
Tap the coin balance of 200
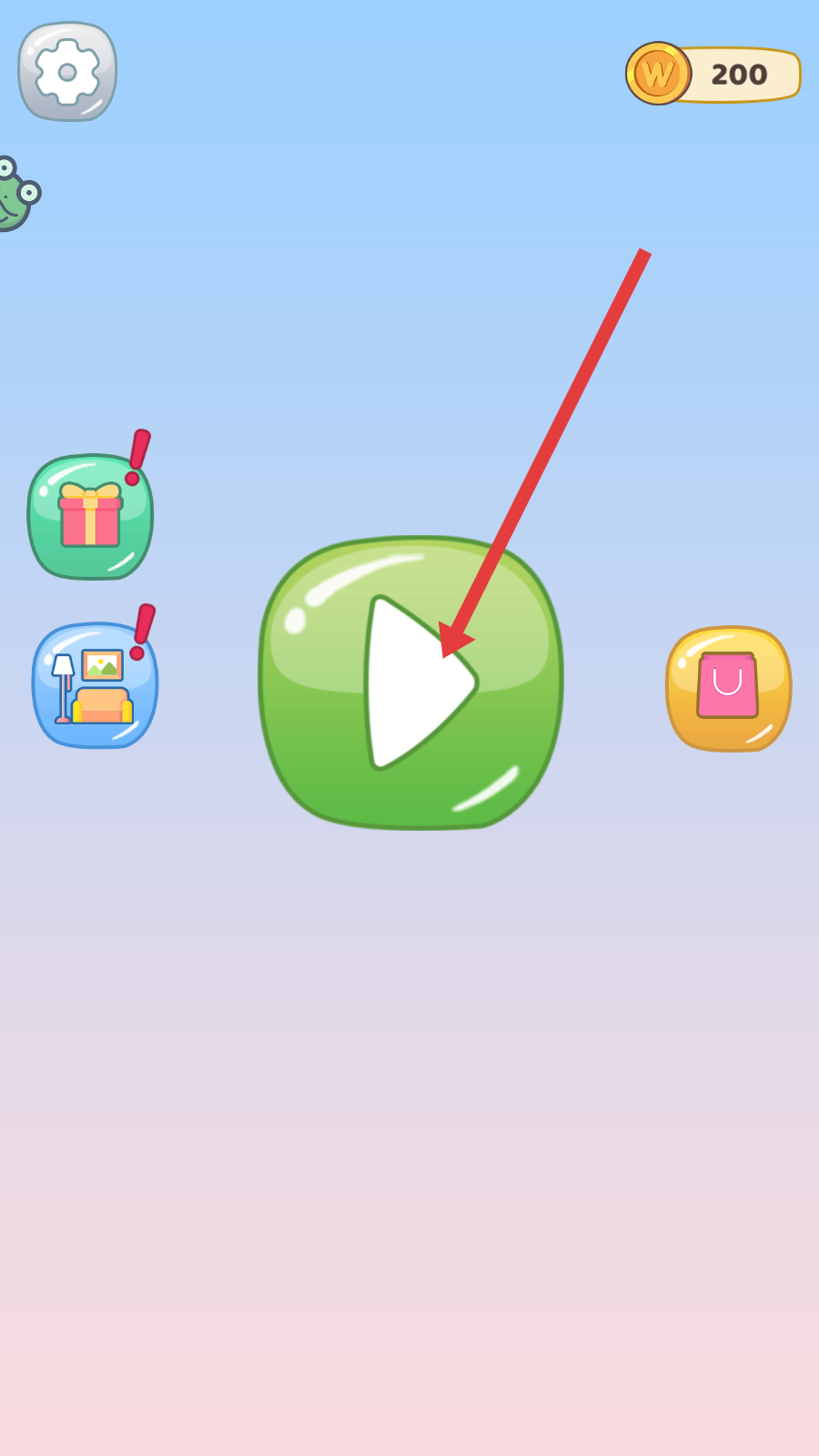tap(714, 74)
